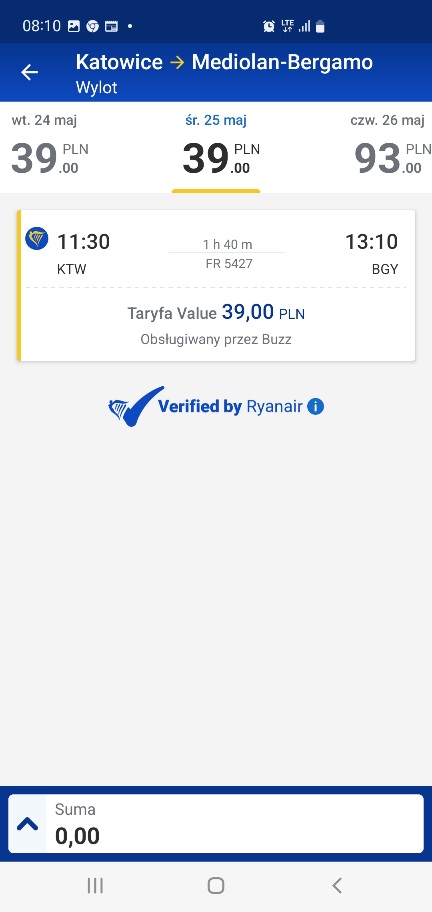The height and width of the screenshot is (912, 432).
Task: Choose the 11:30 flight FR 5427 card
Action: pyautogui.click(x=216, y=286)
